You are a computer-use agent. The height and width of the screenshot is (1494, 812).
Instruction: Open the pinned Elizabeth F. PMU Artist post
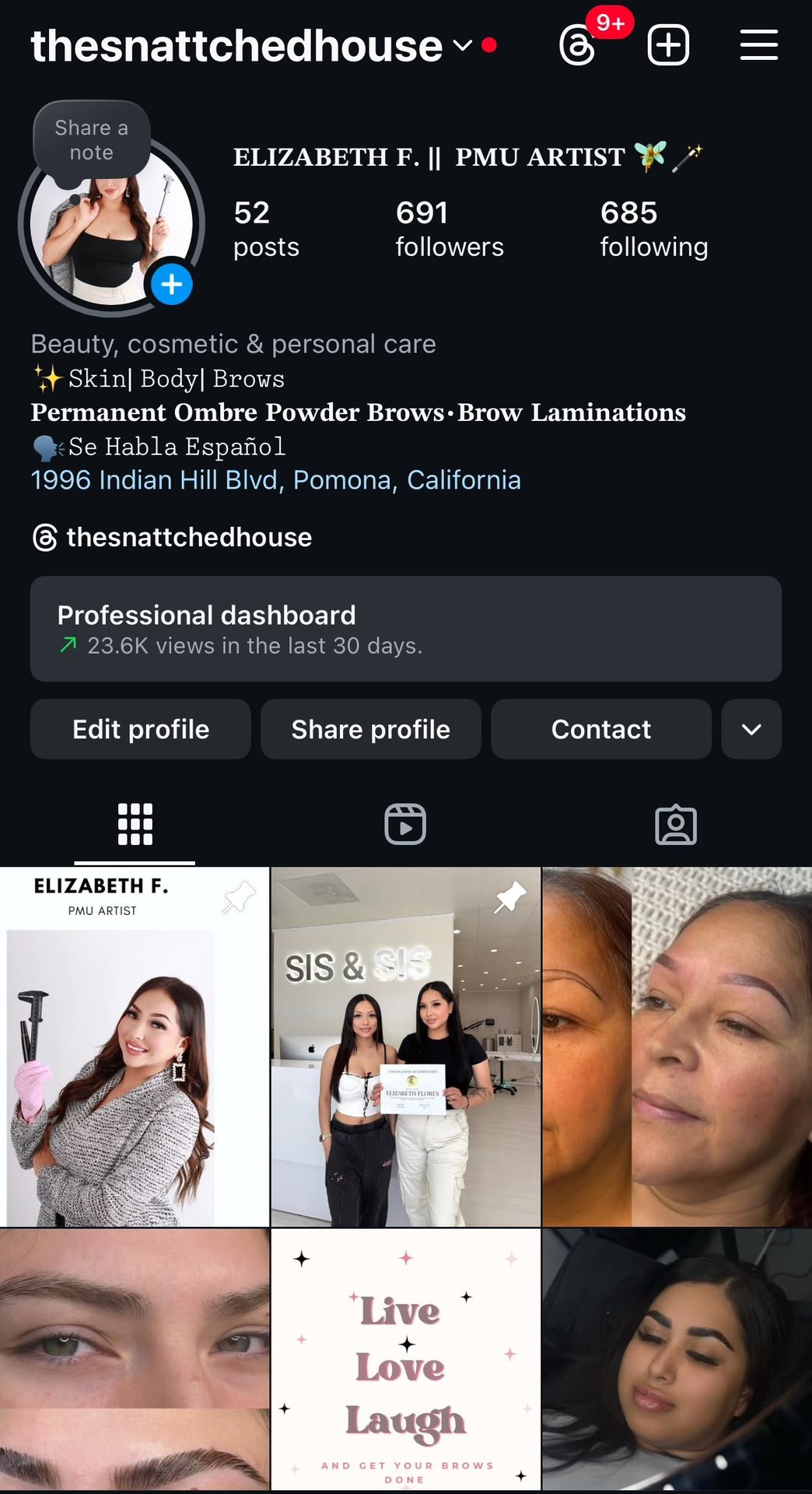tap(134, 1047)
